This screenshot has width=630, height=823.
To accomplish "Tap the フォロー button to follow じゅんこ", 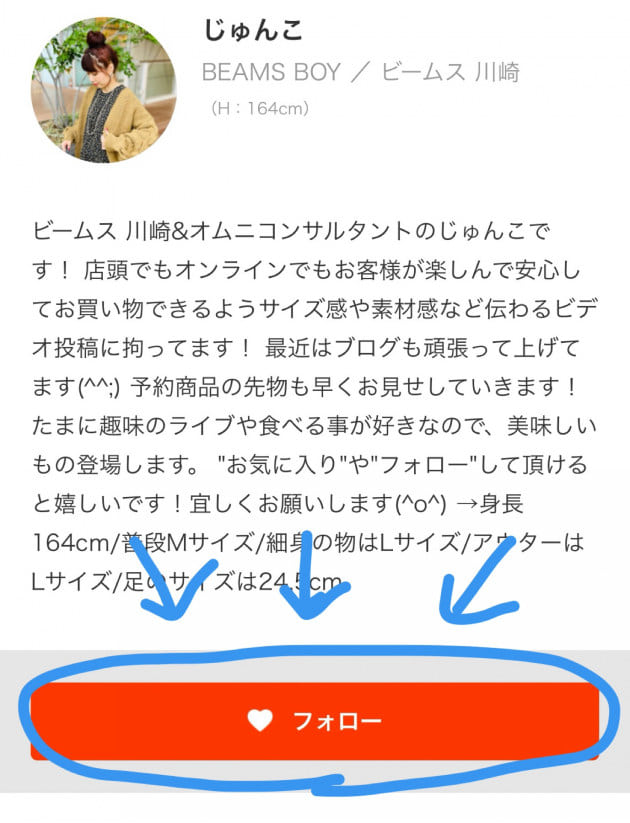I will (315, 720).
